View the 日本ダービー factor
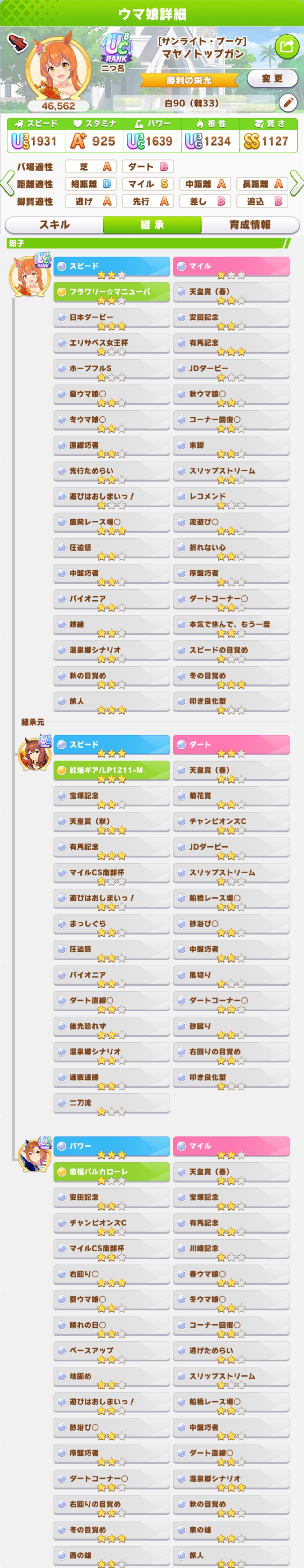 (x=111, y=318)
